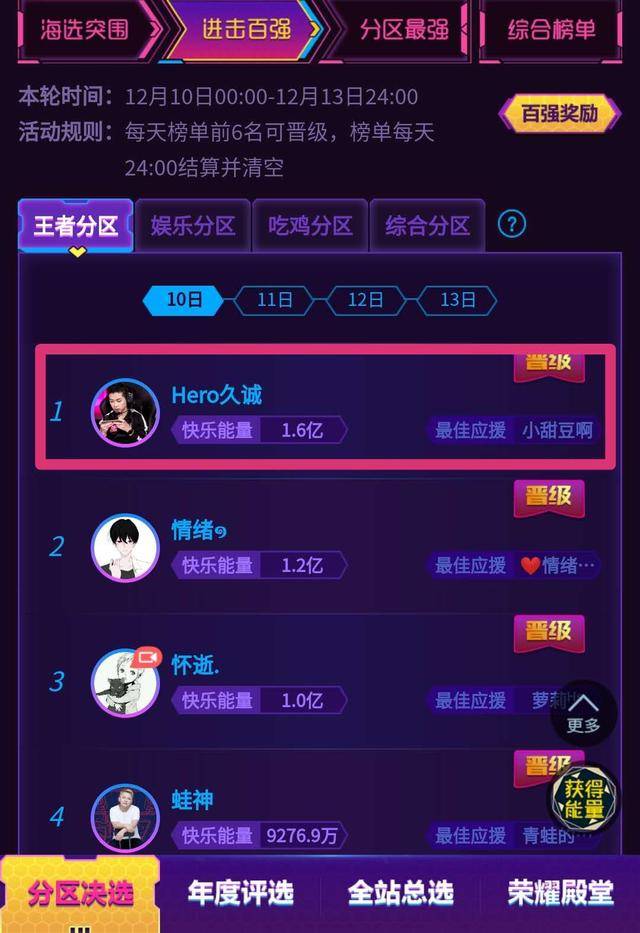Viewport: 640px width, 933px height.
Task: Select the 进击百强 stage tab
Action: [245, 28]
